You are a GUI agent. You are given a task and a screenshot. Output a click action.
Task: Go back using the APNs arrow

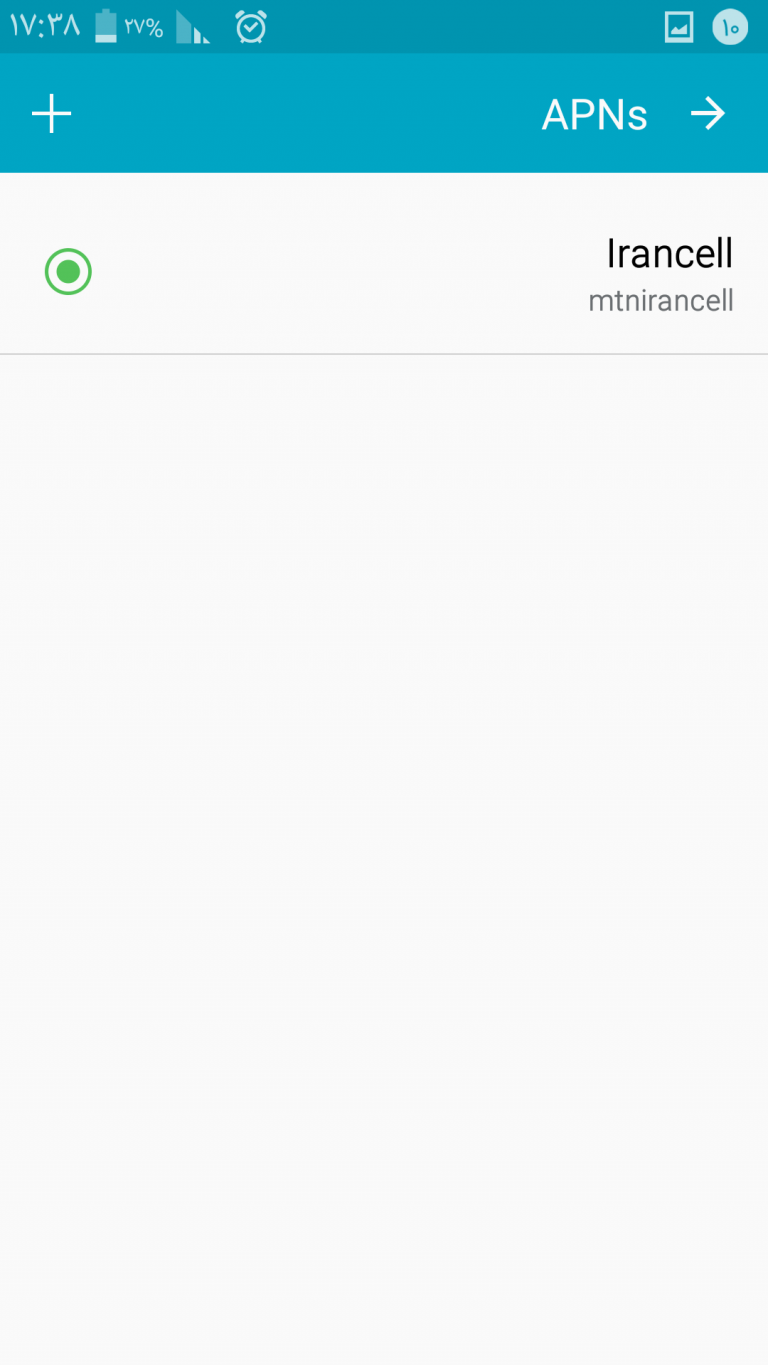click(x=707, y=114)
